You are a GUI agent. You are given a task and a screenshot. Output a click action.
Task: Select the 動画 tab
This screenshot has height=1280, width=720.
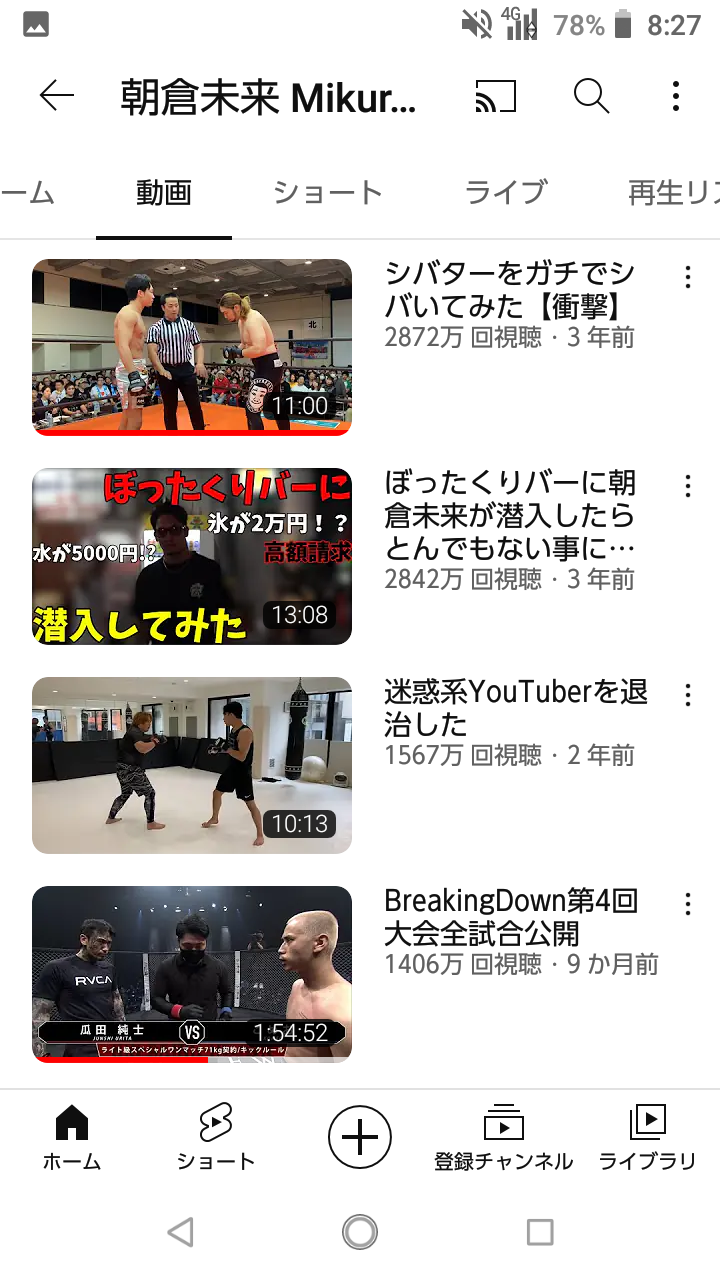pos(164,192)
